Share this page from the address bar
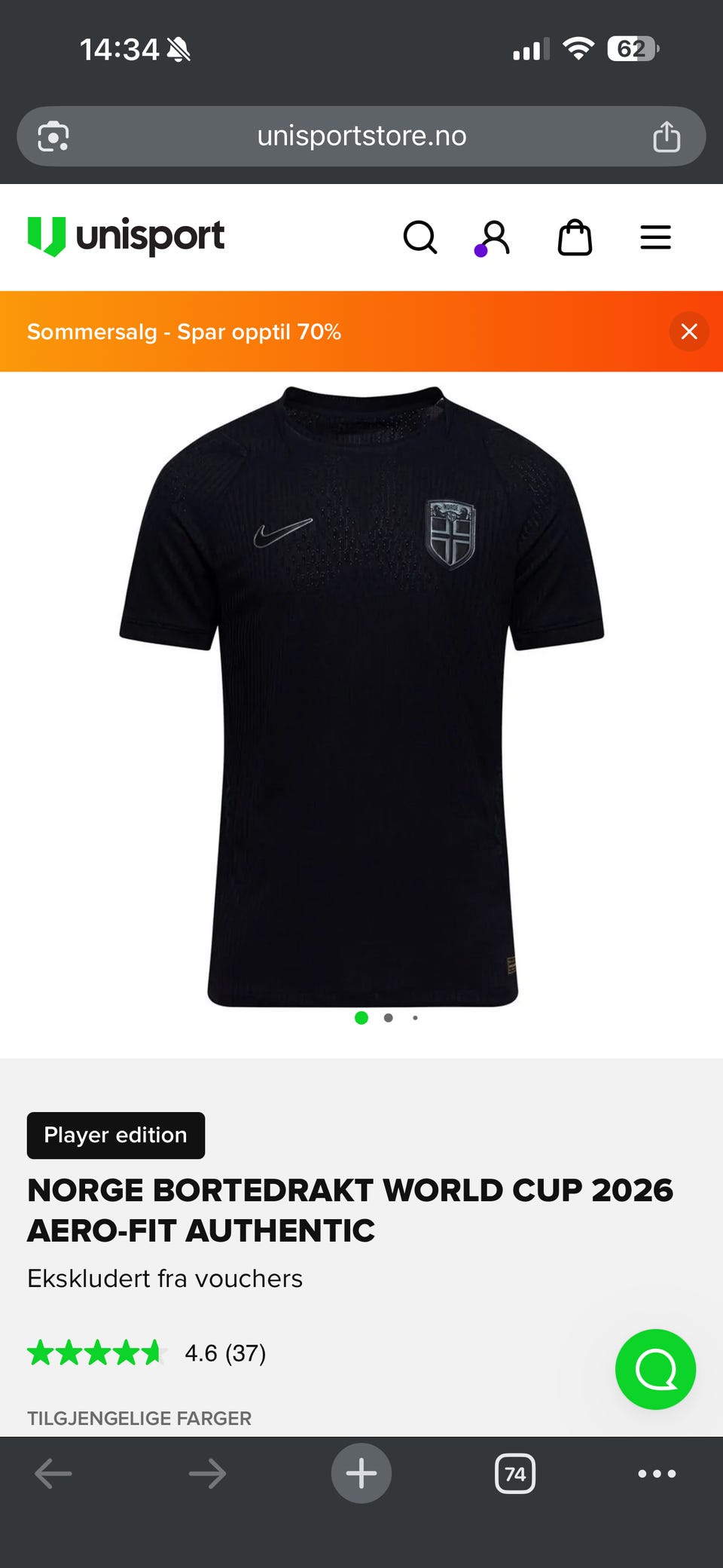Image resolution: width=723 pixels, height=1568 pixels. tap(667, 136)
